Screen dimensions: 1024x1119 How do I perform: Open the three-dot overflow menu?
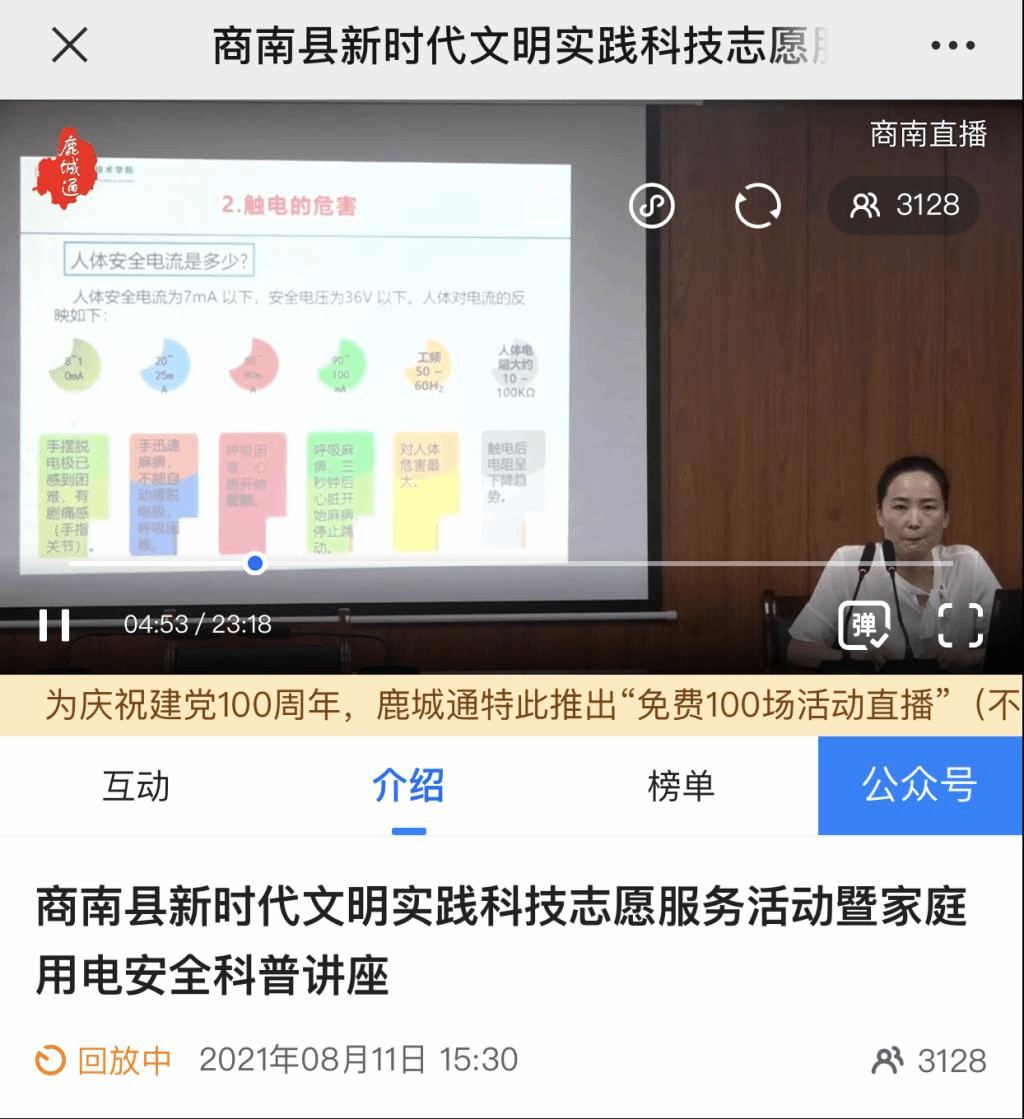[951, 46]
